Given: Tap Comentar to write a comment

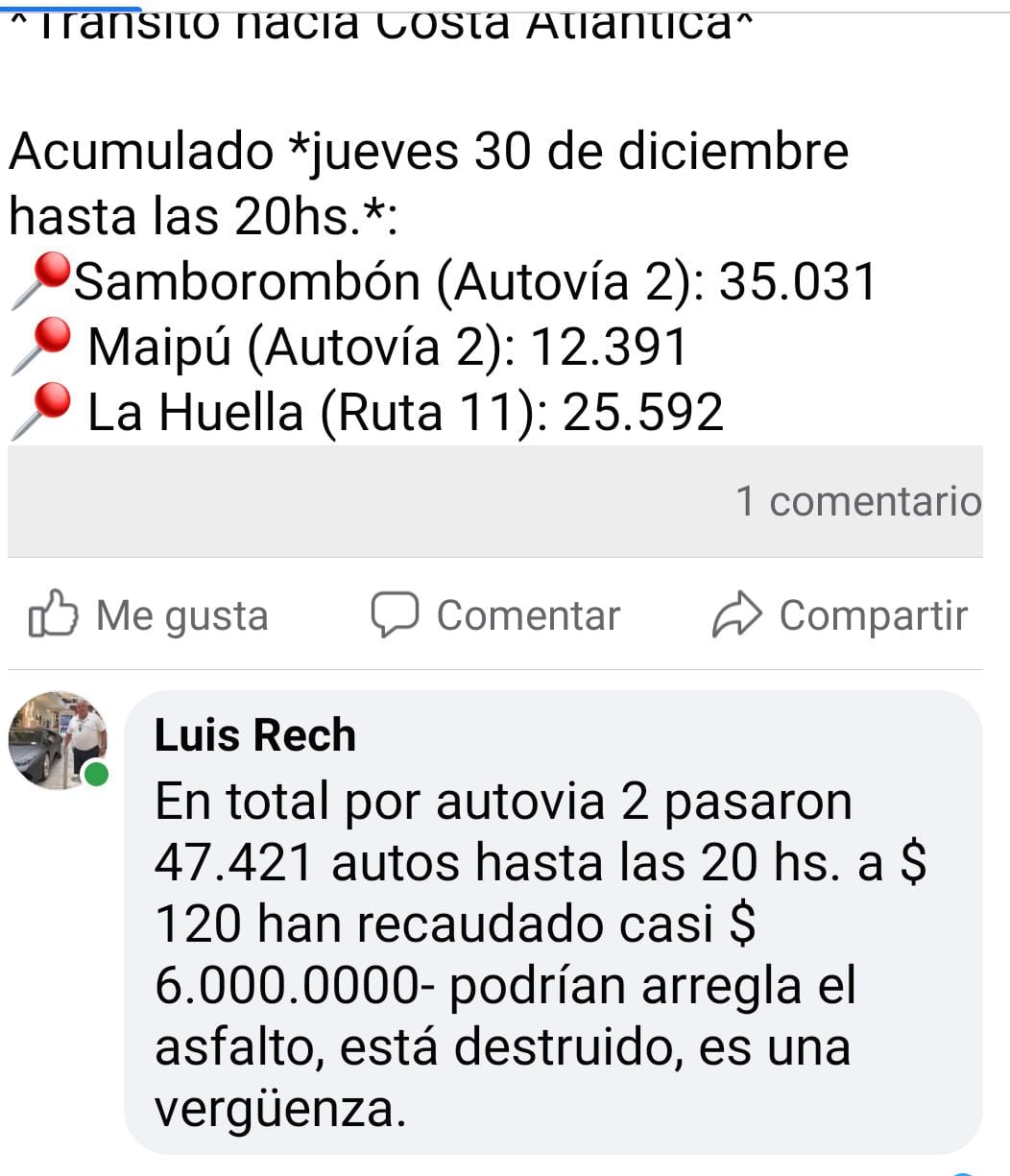Looking at the screenshot, I should [x=496, y=615].
